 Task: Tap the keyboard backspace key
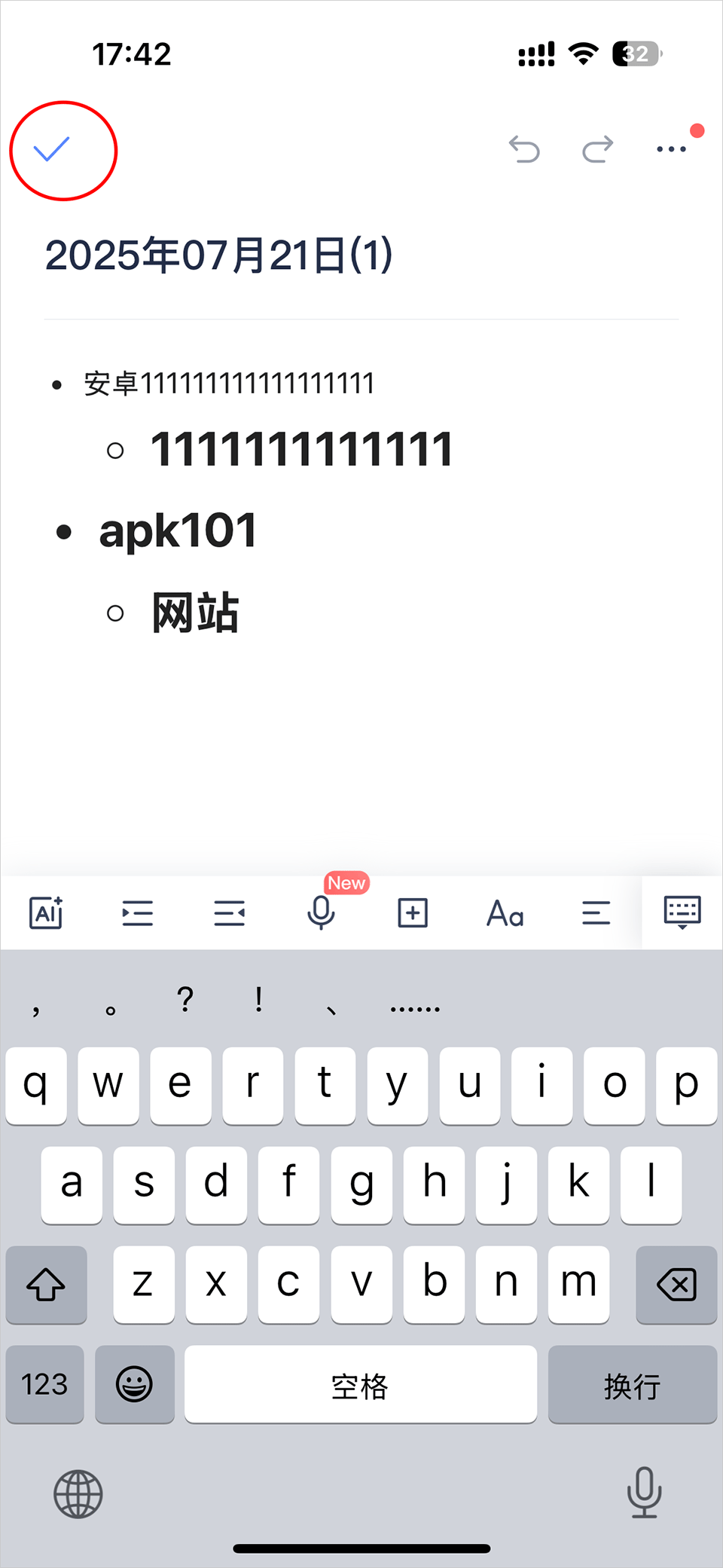[676, 1285]
